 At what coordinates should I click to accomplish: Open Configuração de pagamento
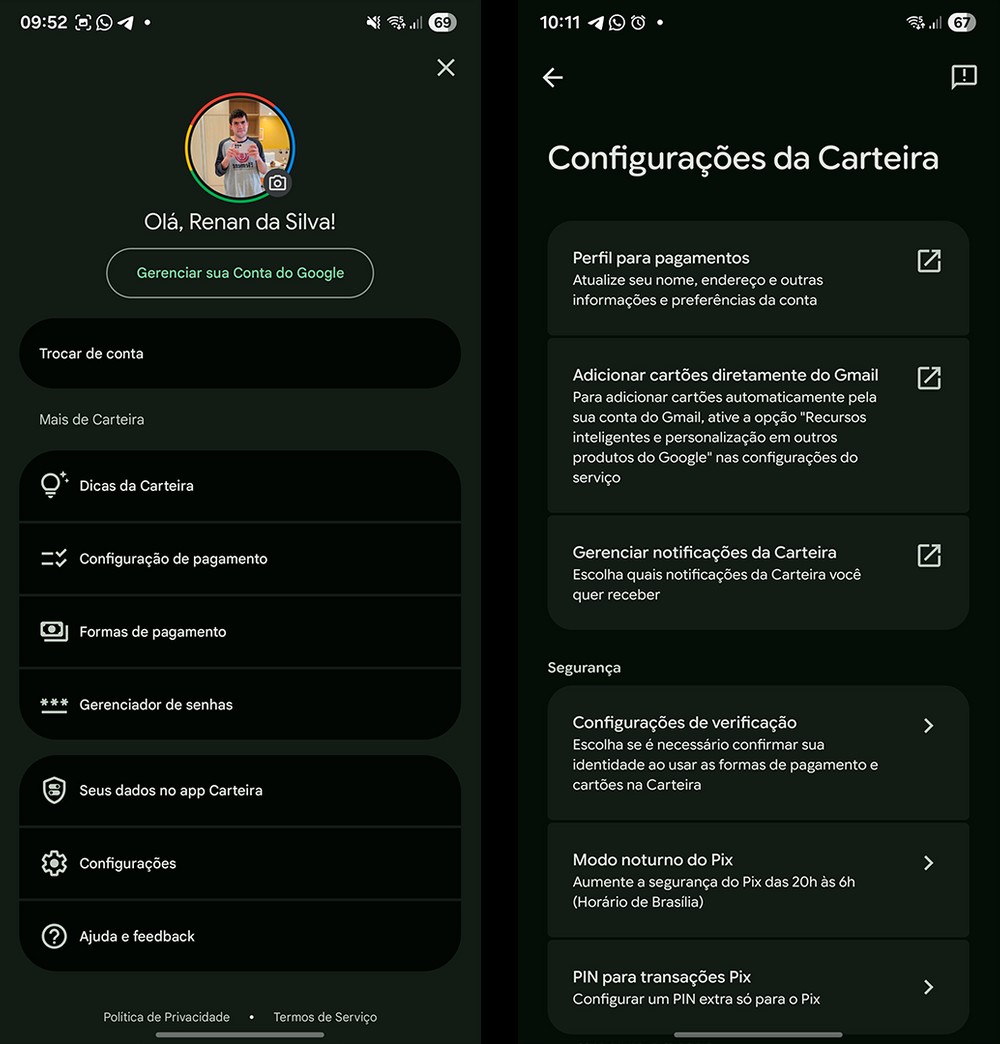pyautogui.click(x=240, y=559)
